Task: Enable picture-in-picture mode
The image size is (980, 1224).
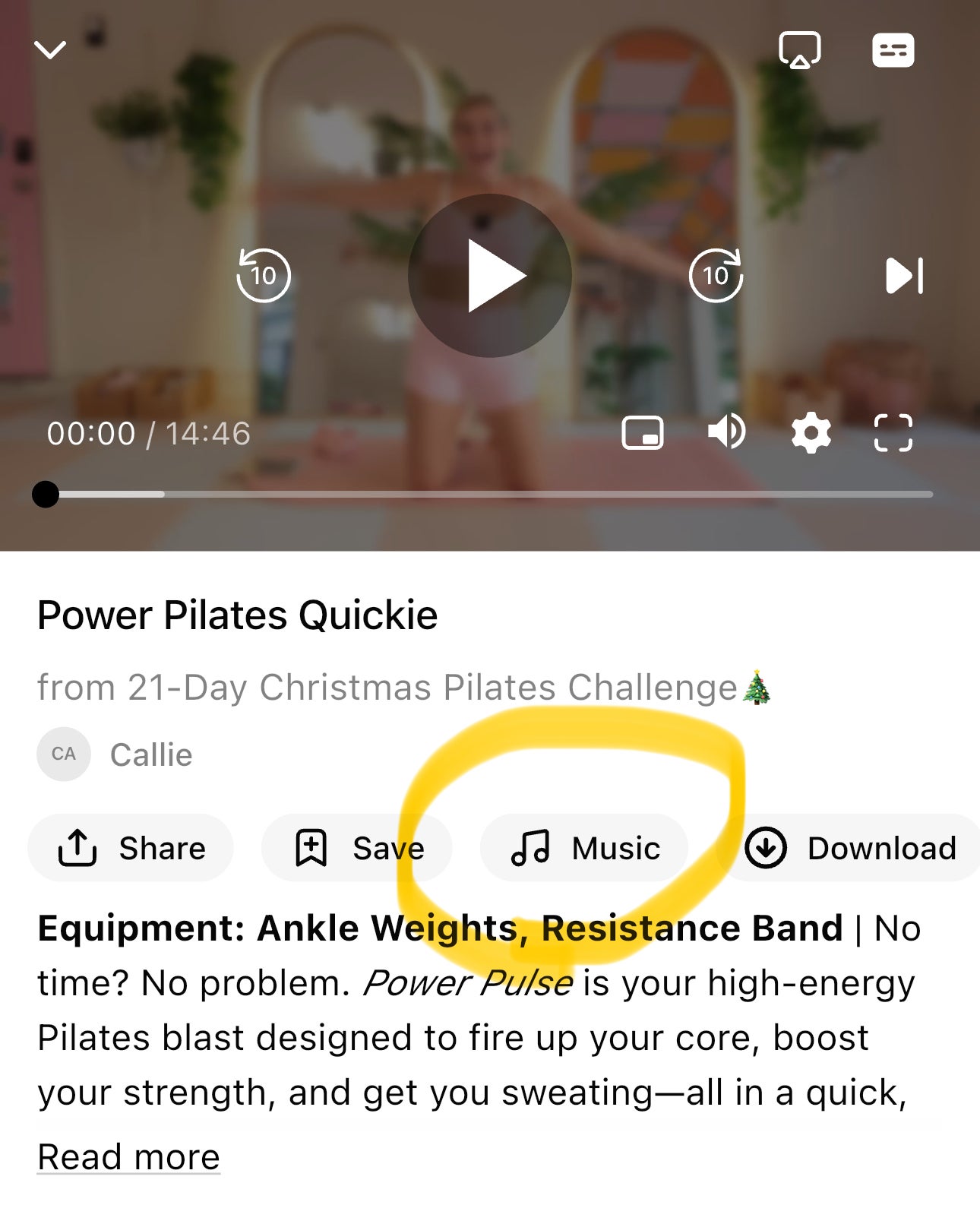Action: tap(643, 433)
